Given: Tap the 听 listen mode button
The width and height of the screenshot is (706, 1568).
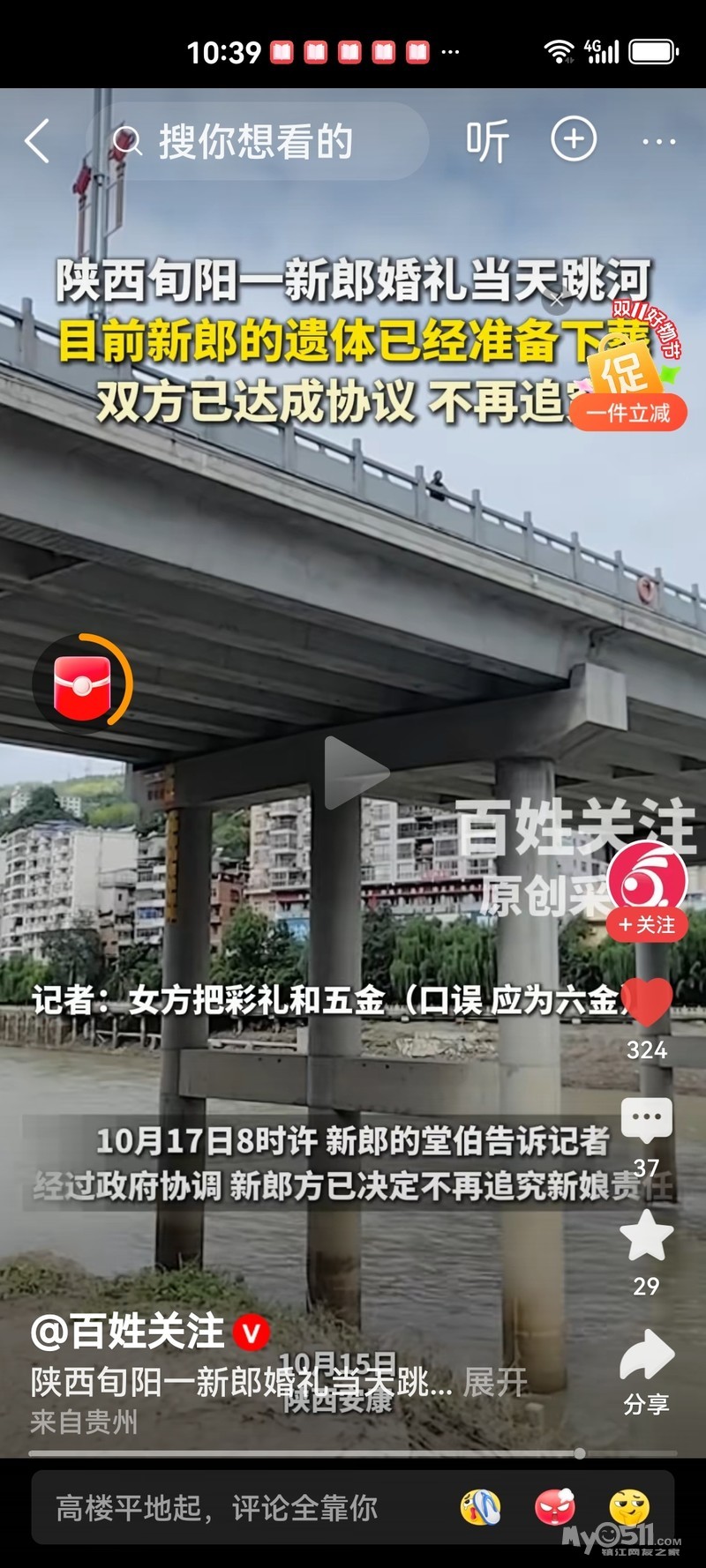Looking at the screenshot, I should coord(487,141).
